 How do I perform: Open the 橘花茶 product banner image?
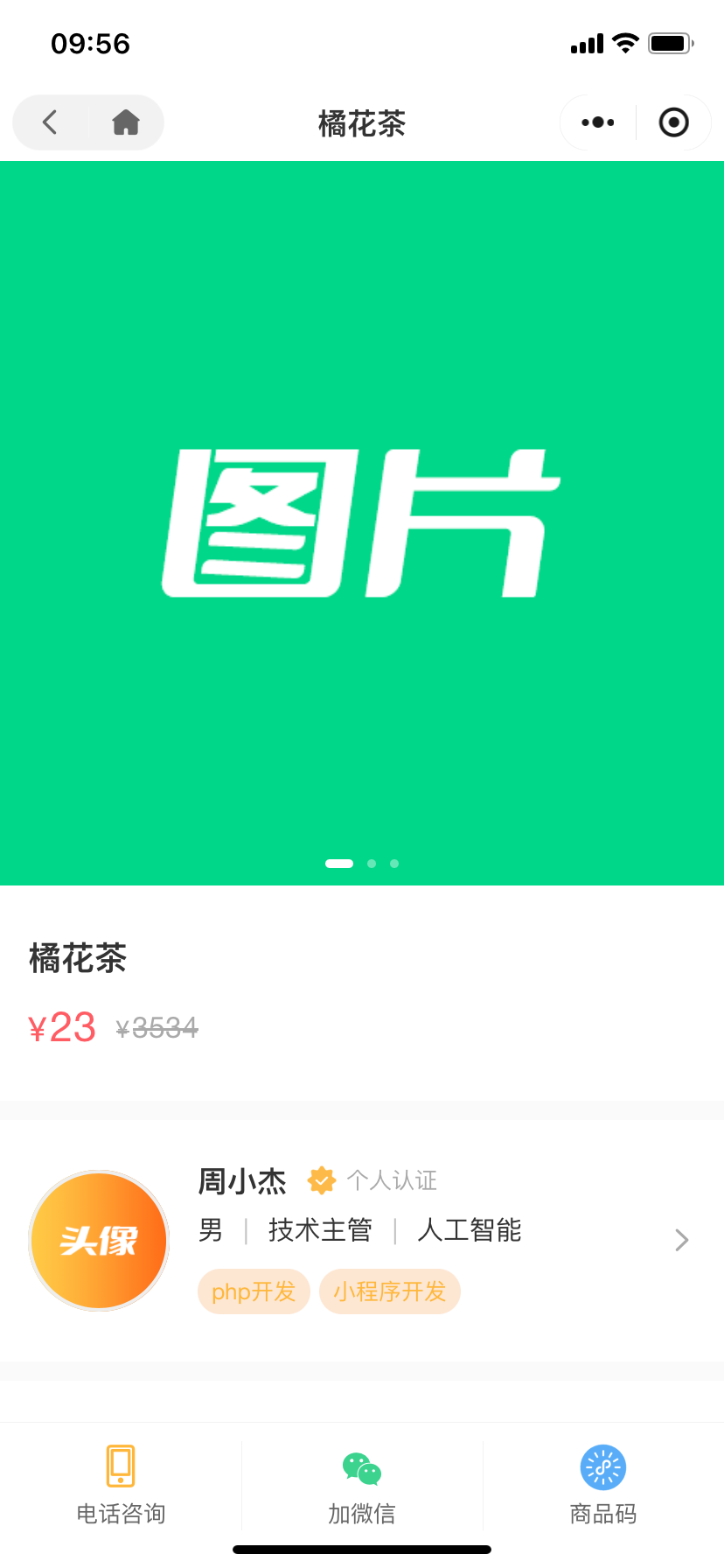click(362, 523)
